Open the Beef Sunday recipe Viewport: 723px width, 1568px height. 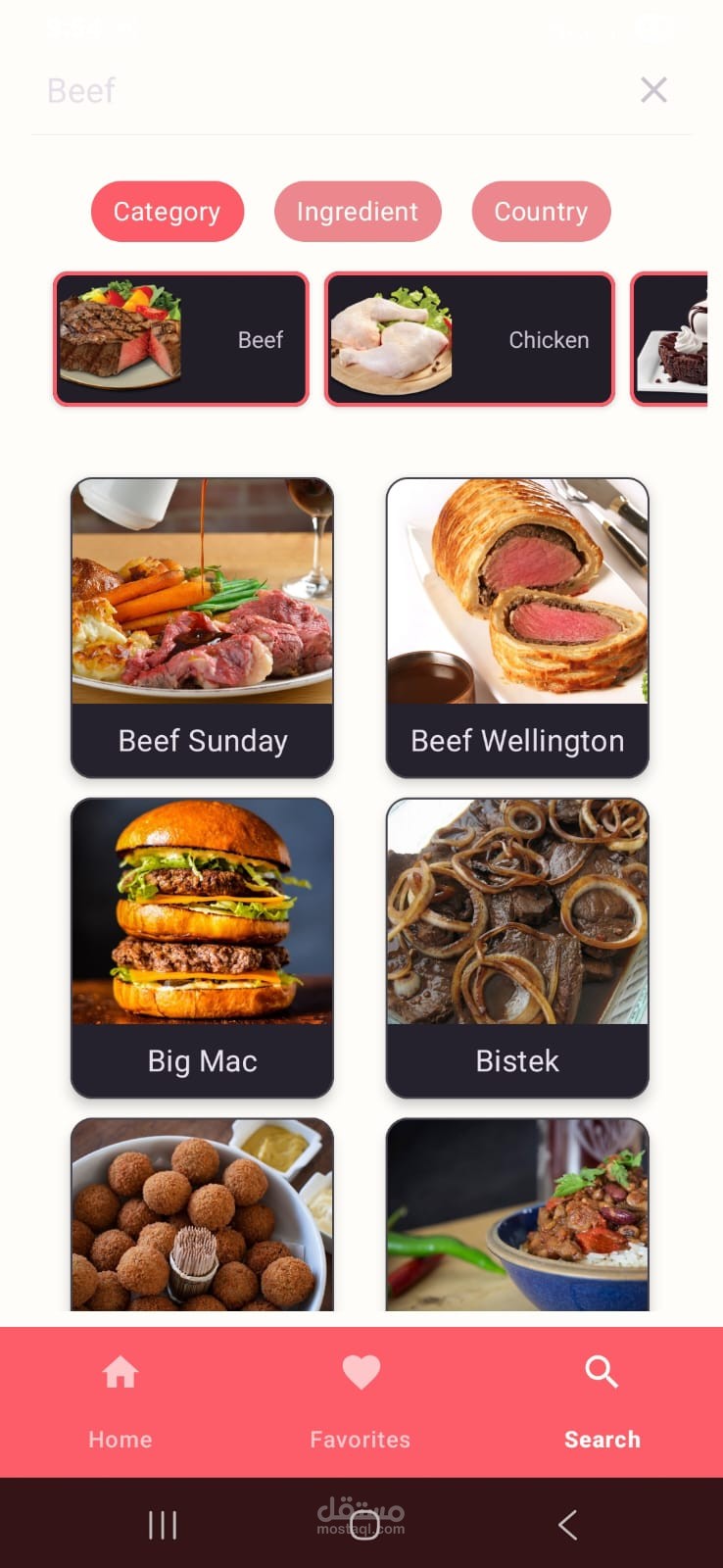pyautogui.click(x=202, y=627)
